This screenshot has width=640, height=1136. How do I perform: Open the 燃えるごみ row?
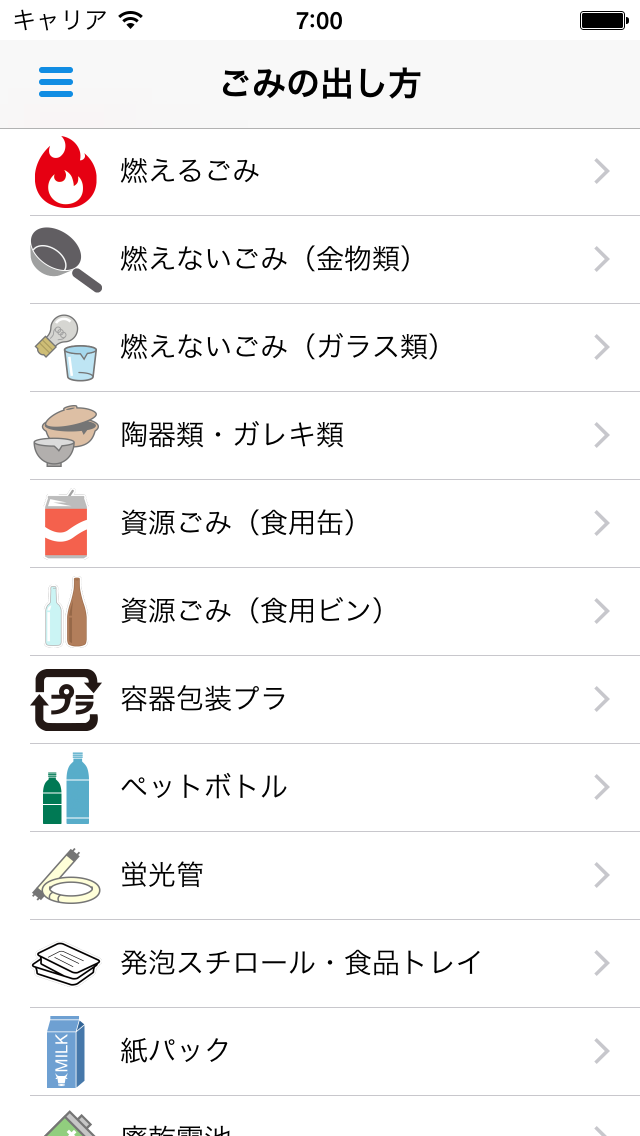tap(320, 172)
